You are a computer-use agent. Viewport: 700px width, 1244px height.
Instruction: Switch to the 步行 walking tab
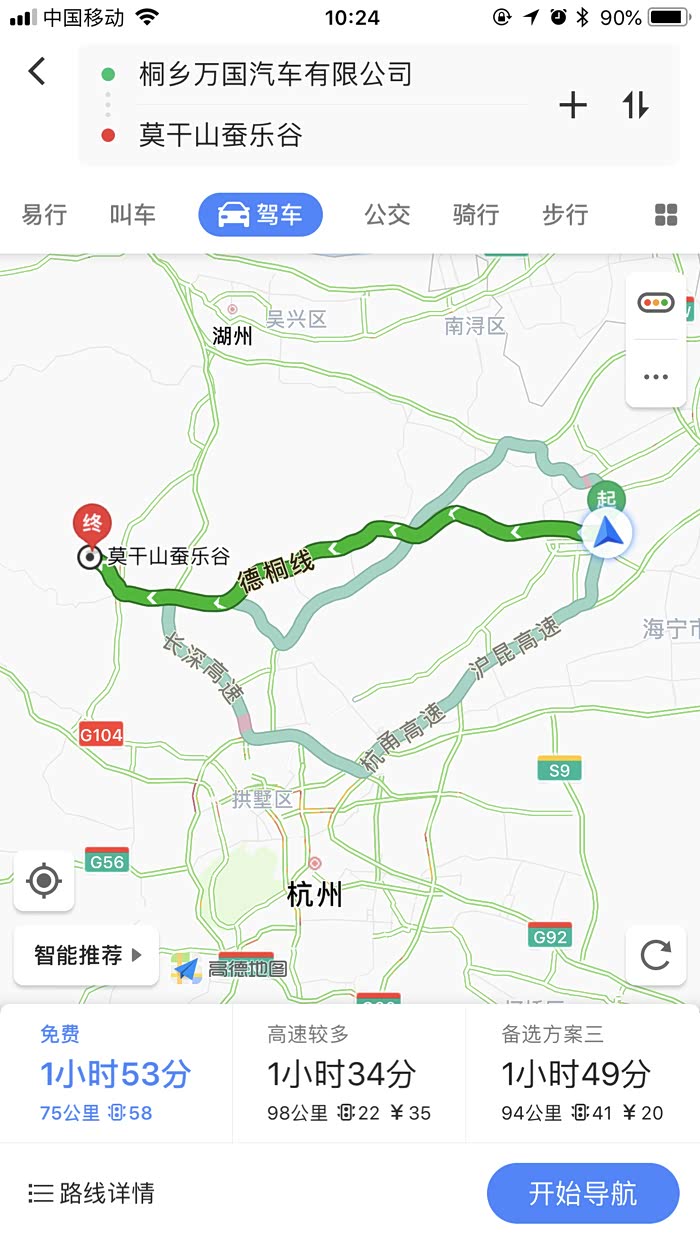point(565,214)
